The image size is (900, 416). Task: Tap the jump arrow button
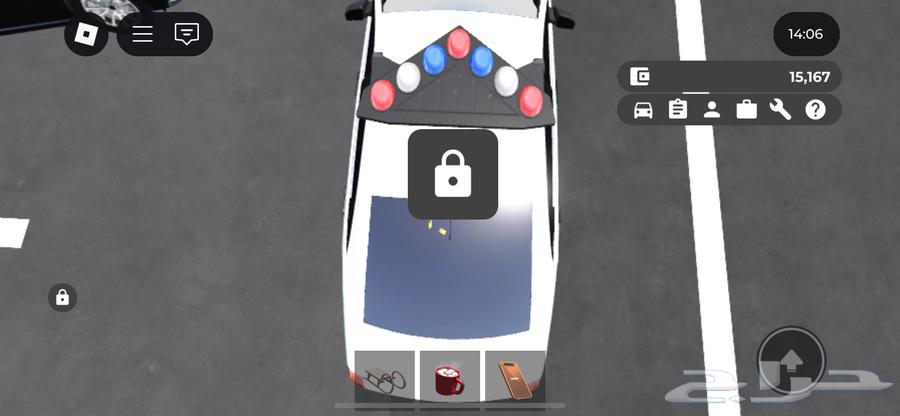pyautogui.click(x=790, y=361)
